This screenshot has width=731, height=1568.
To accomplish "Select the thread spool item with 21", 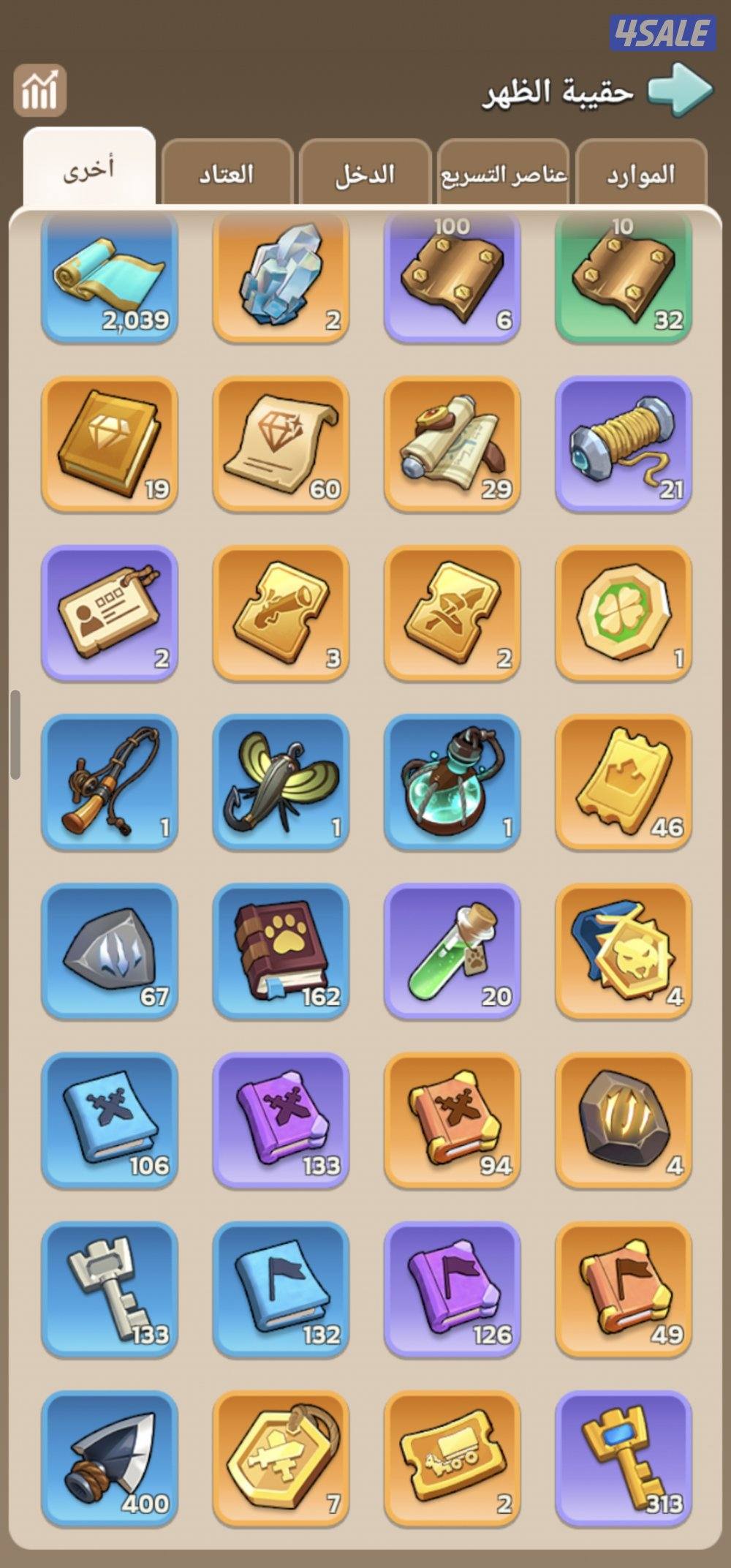I will point(624,443).
